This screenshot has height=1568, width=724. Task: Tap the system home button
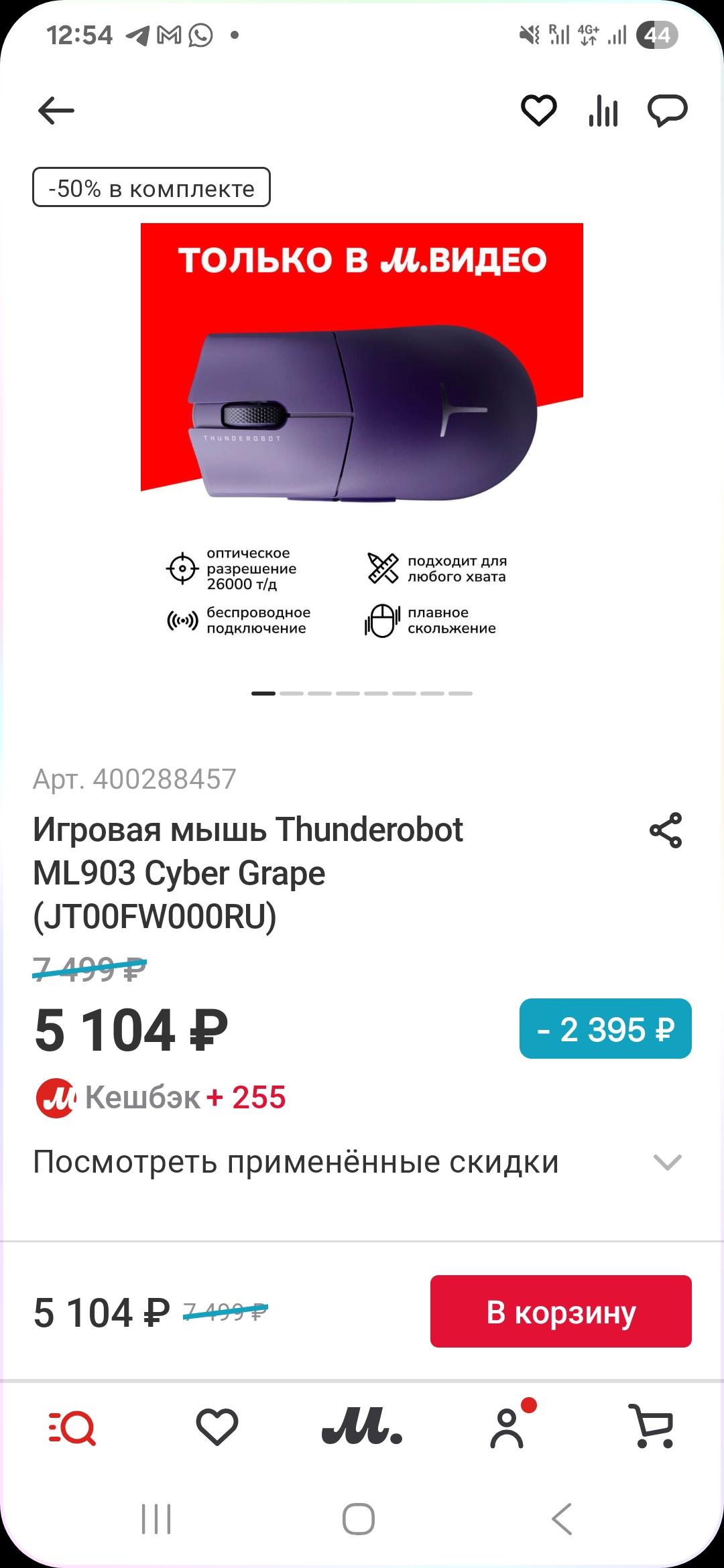tap(359, 1519)
